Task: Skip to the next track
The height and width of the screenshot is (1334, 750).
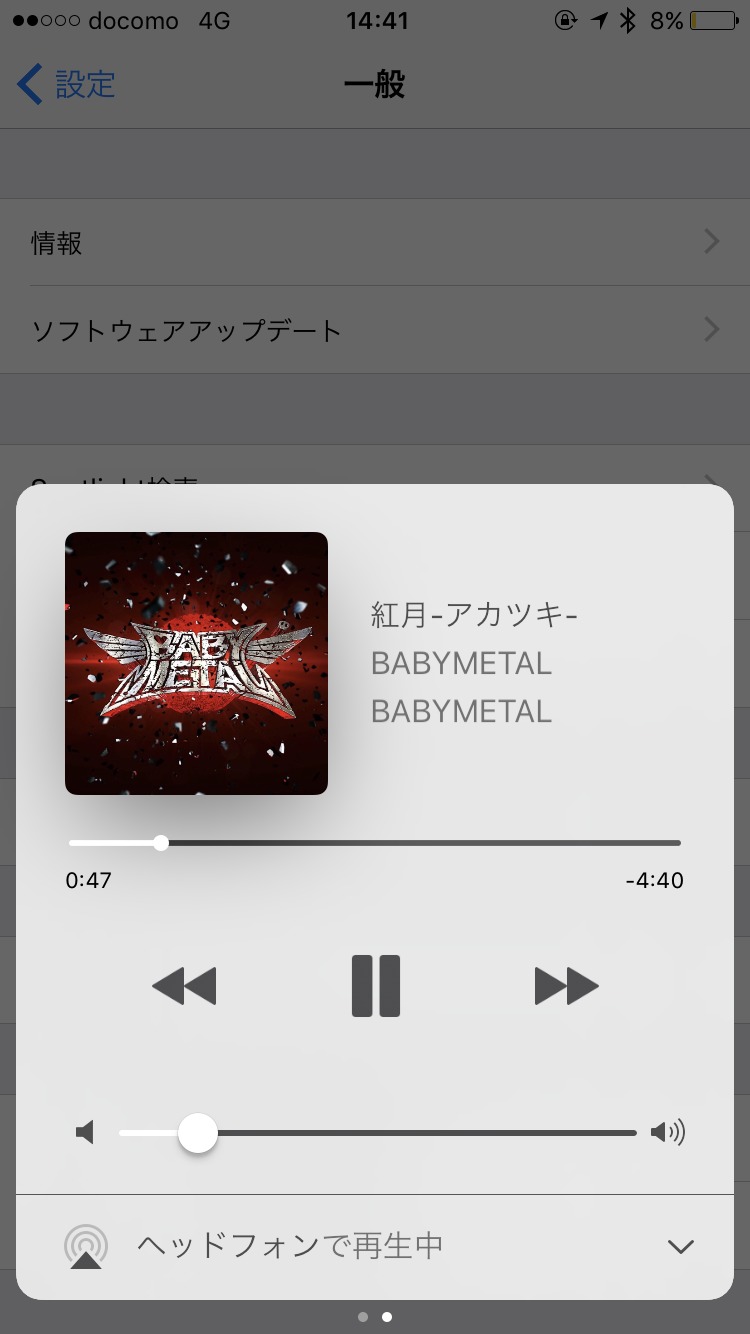Action: pos(566,986)
